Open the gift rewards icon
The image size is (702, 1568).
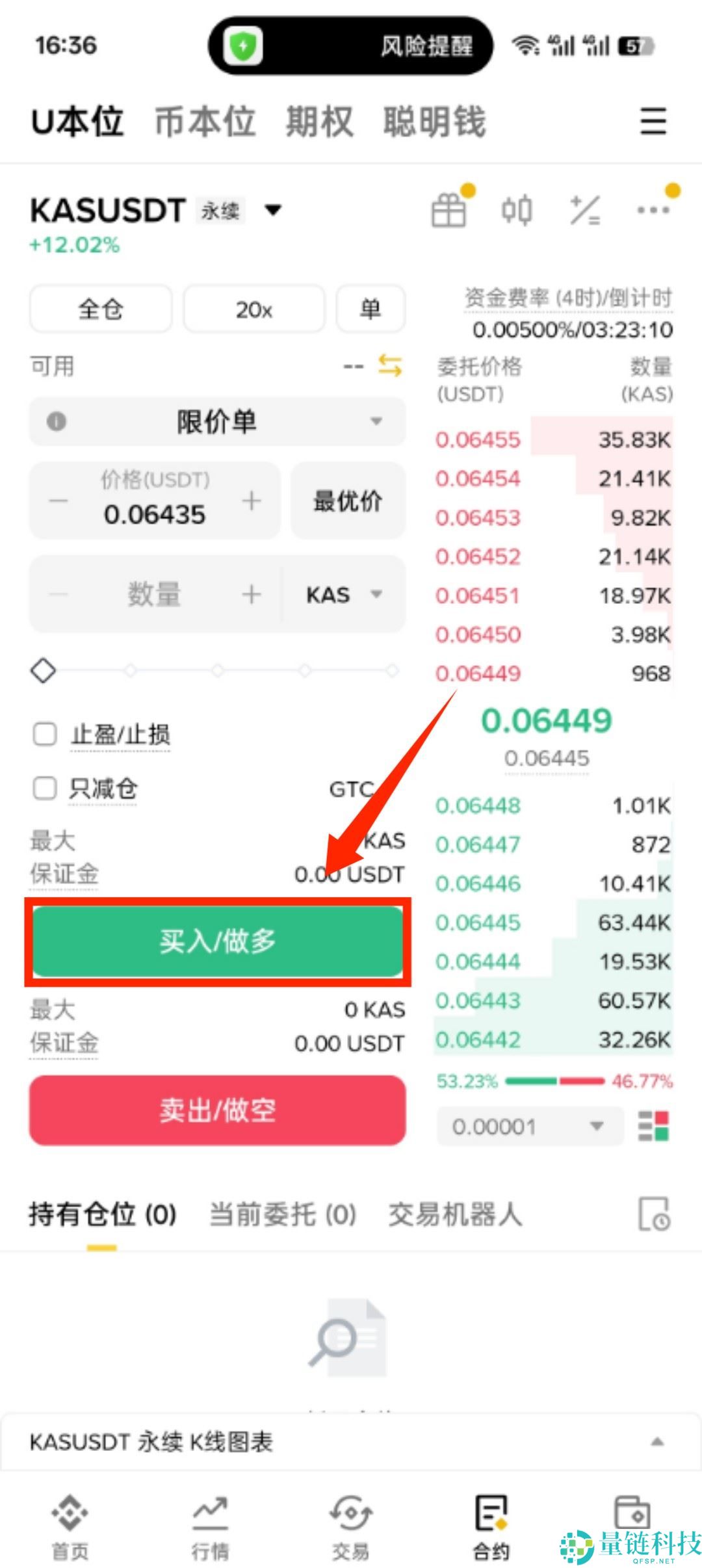(450, 209)
